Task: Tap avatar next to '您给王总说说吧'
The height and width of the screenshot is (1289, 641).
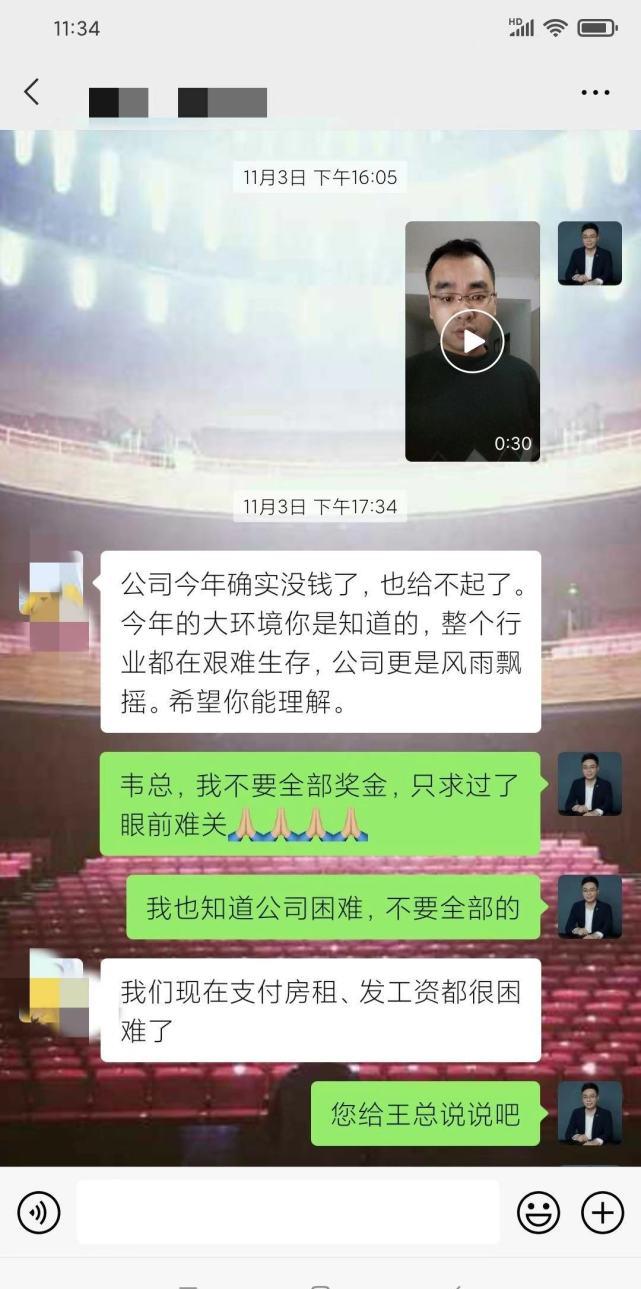Action: coord(589,1112)
